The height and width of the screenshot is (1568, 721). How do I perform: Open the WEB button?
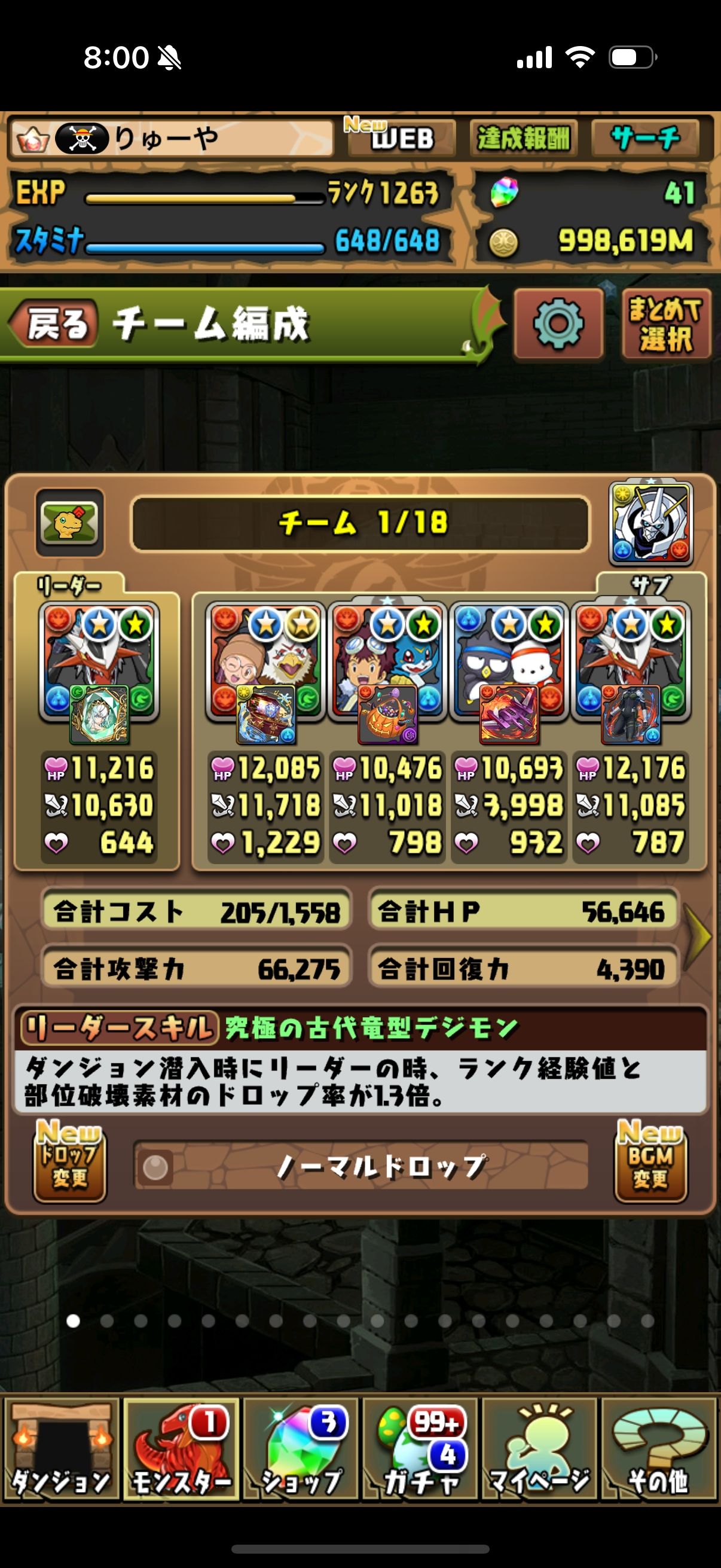402,138
